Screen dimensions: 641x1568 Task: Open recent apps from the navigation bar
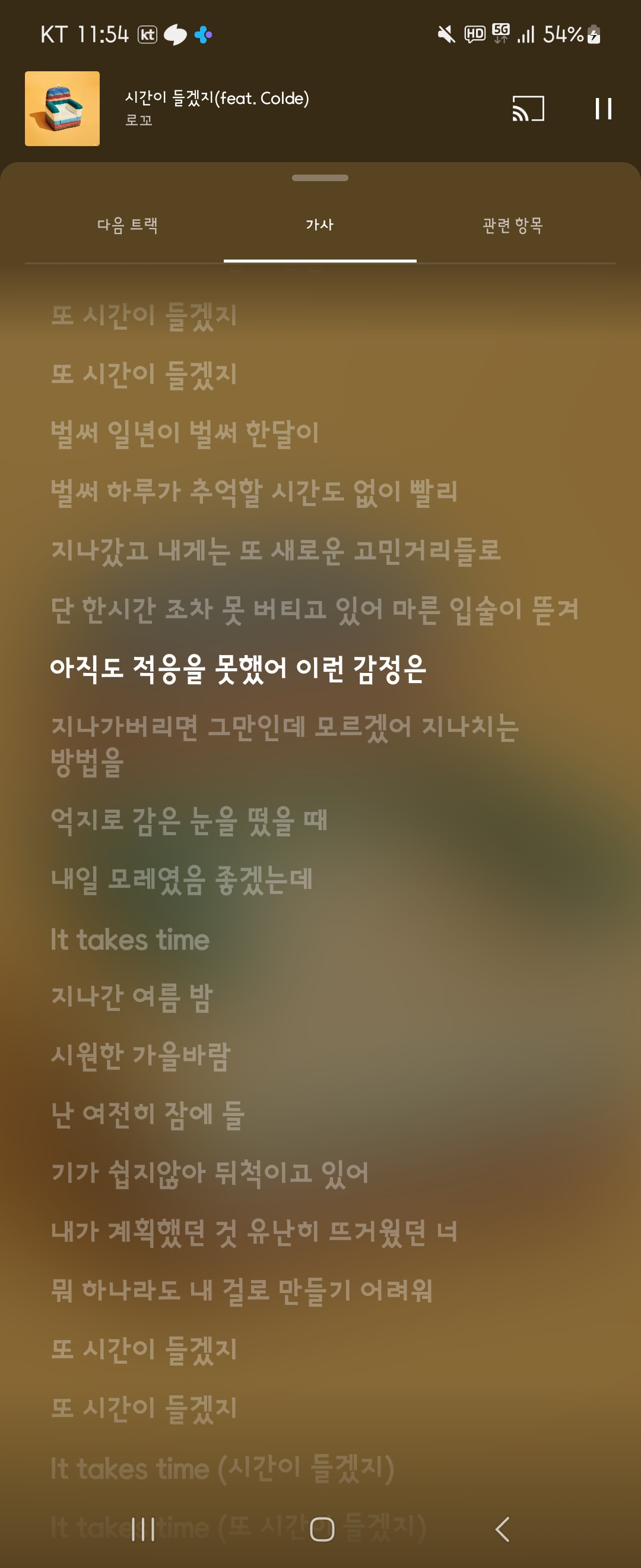144,1528
